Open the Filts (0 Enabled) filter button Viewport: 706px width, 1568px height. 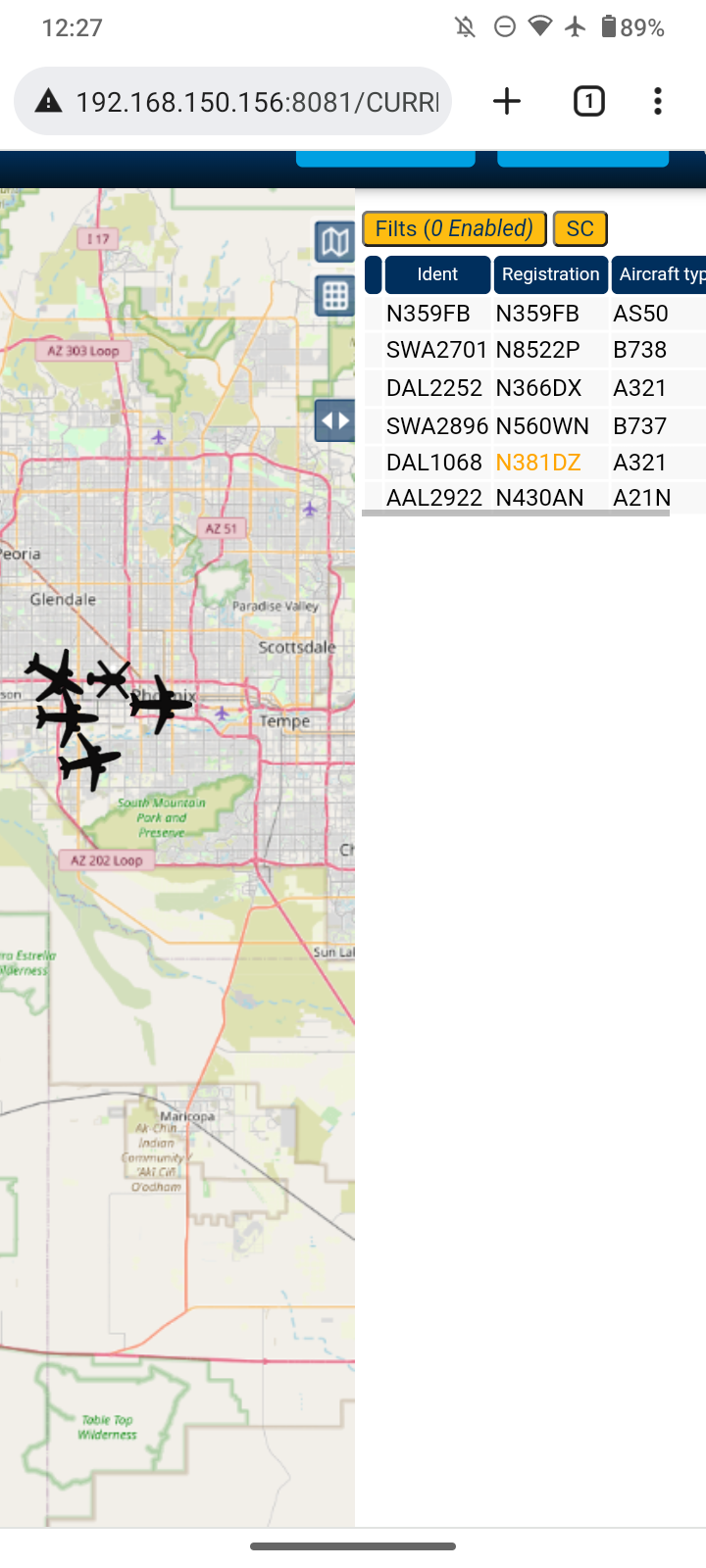pos(454,228)
